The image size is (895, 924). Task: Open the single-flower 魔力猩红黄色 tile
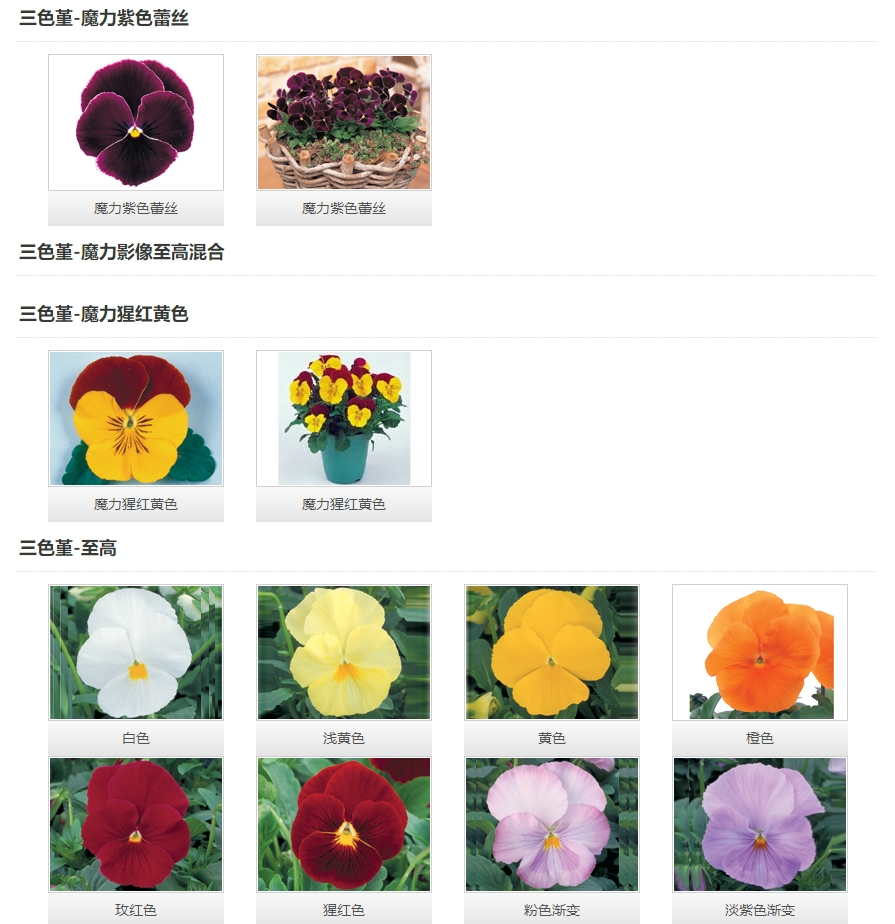(136, 418)
